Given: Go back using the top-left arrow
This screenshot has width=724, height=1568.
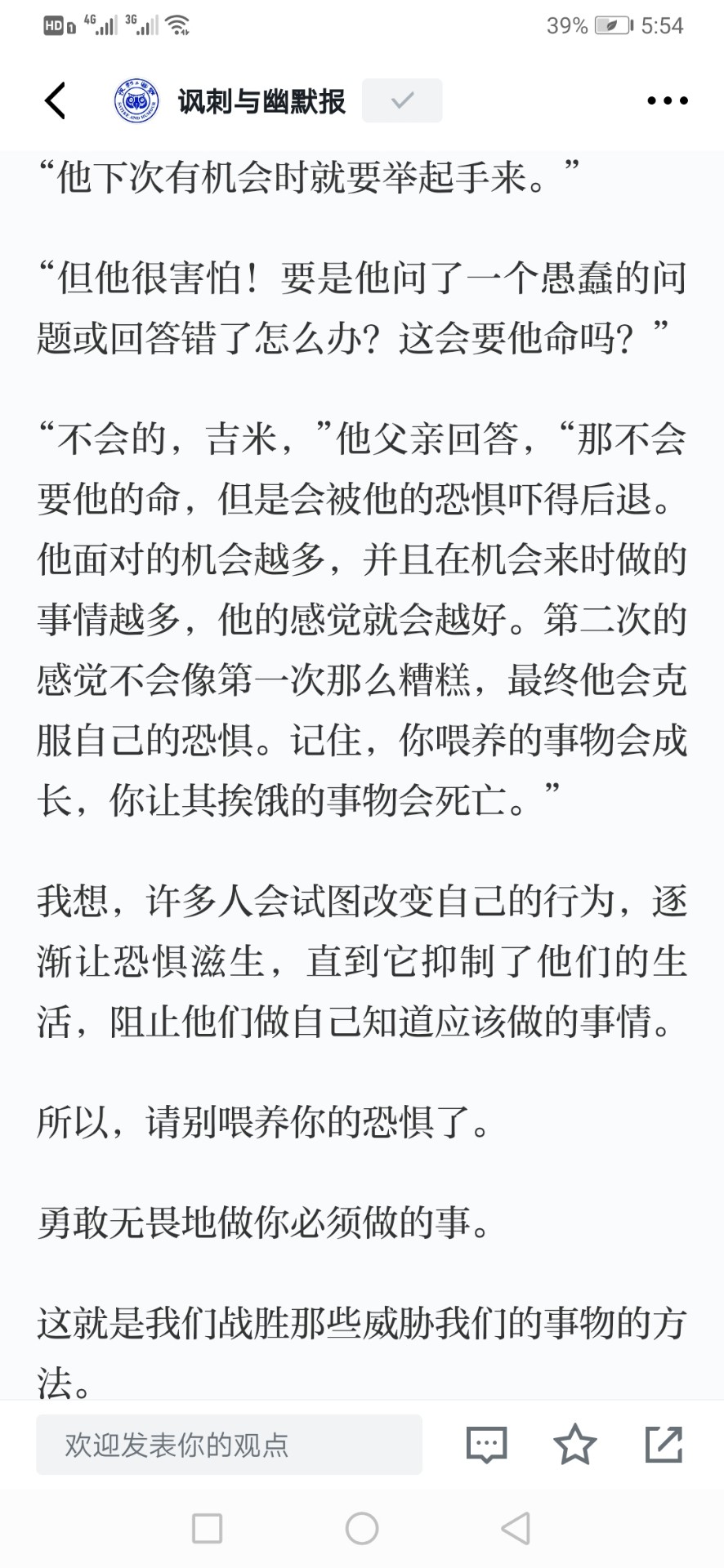Looking at the screenshot, I should click(55, 101).
